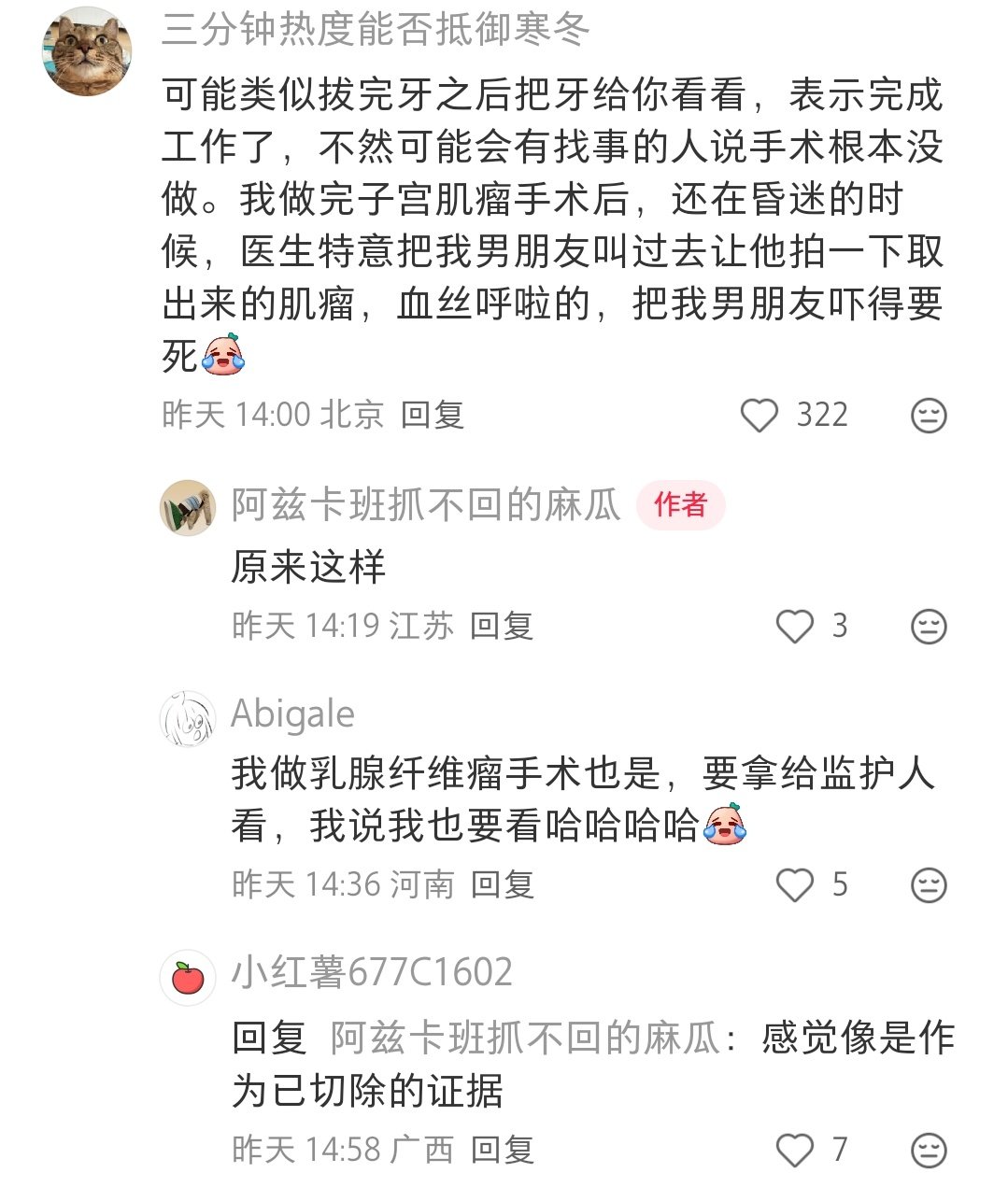Viewport: 1008px width, 1201px height.
Task: Open the mentioned user in 小红薯677C1602's reply
Action: tap(525, 1038)
